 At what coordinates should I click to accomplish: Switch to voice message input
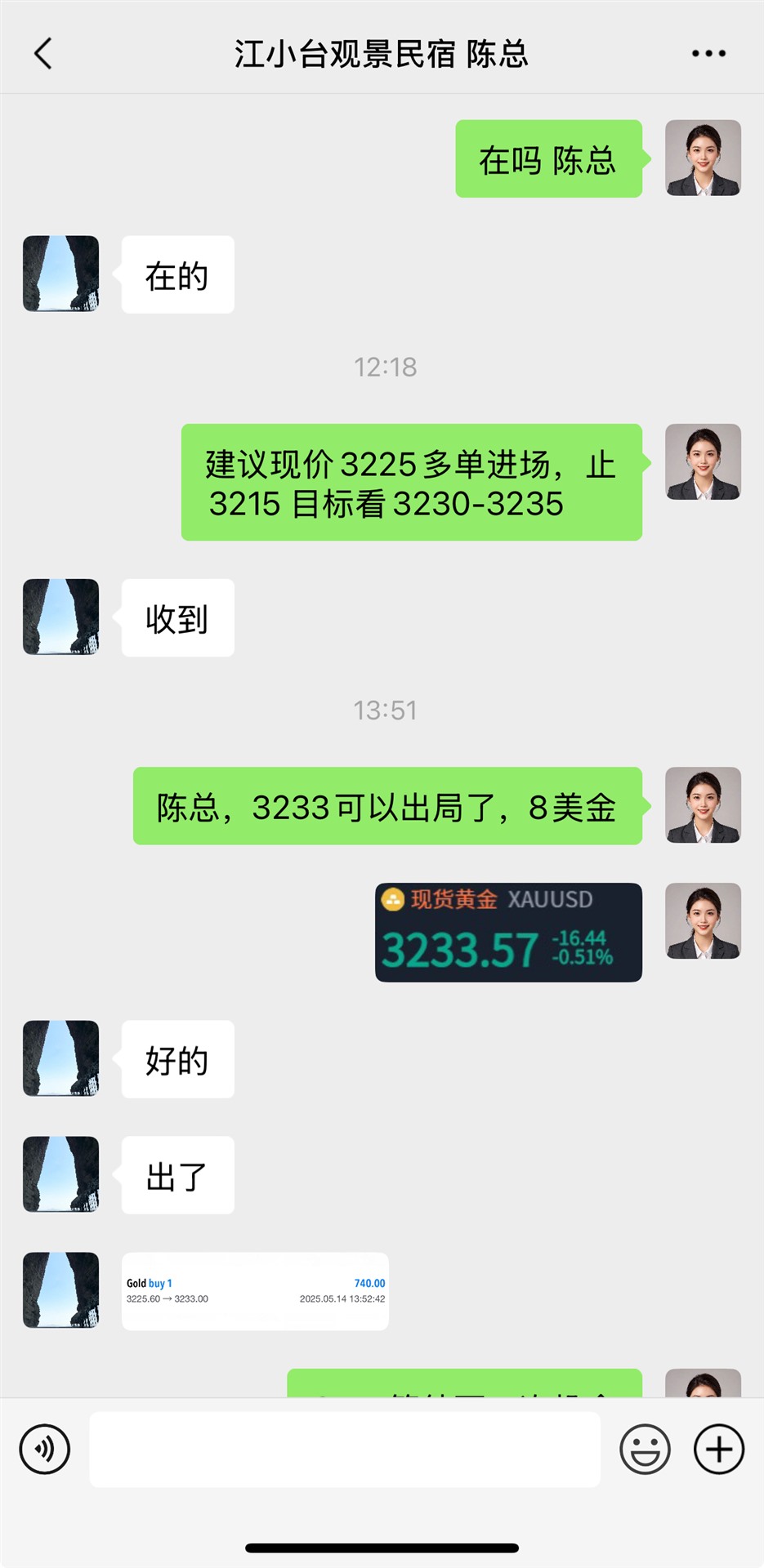[45, 1450]
